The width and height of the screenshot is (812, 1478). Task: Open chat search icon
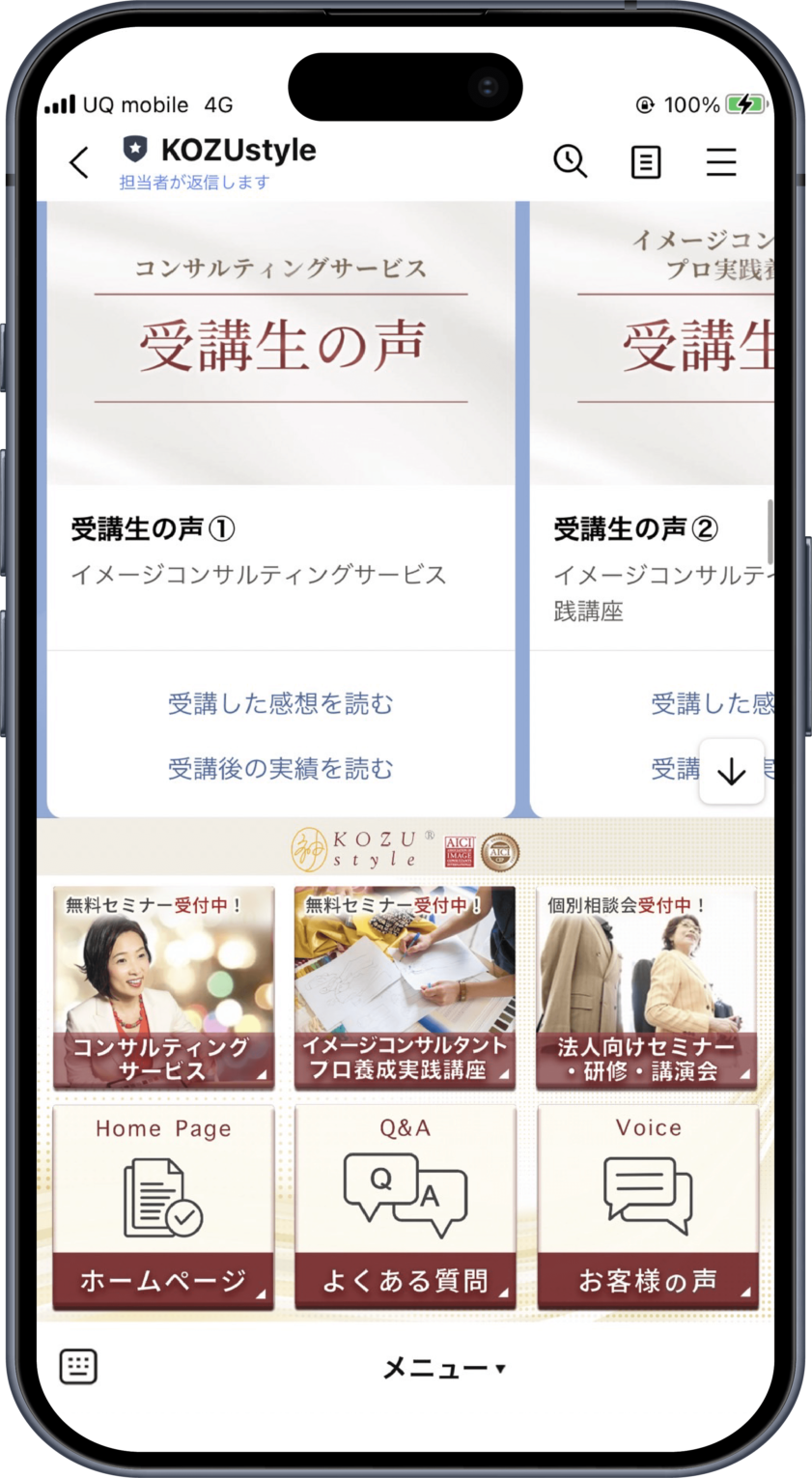coord(570,161)
